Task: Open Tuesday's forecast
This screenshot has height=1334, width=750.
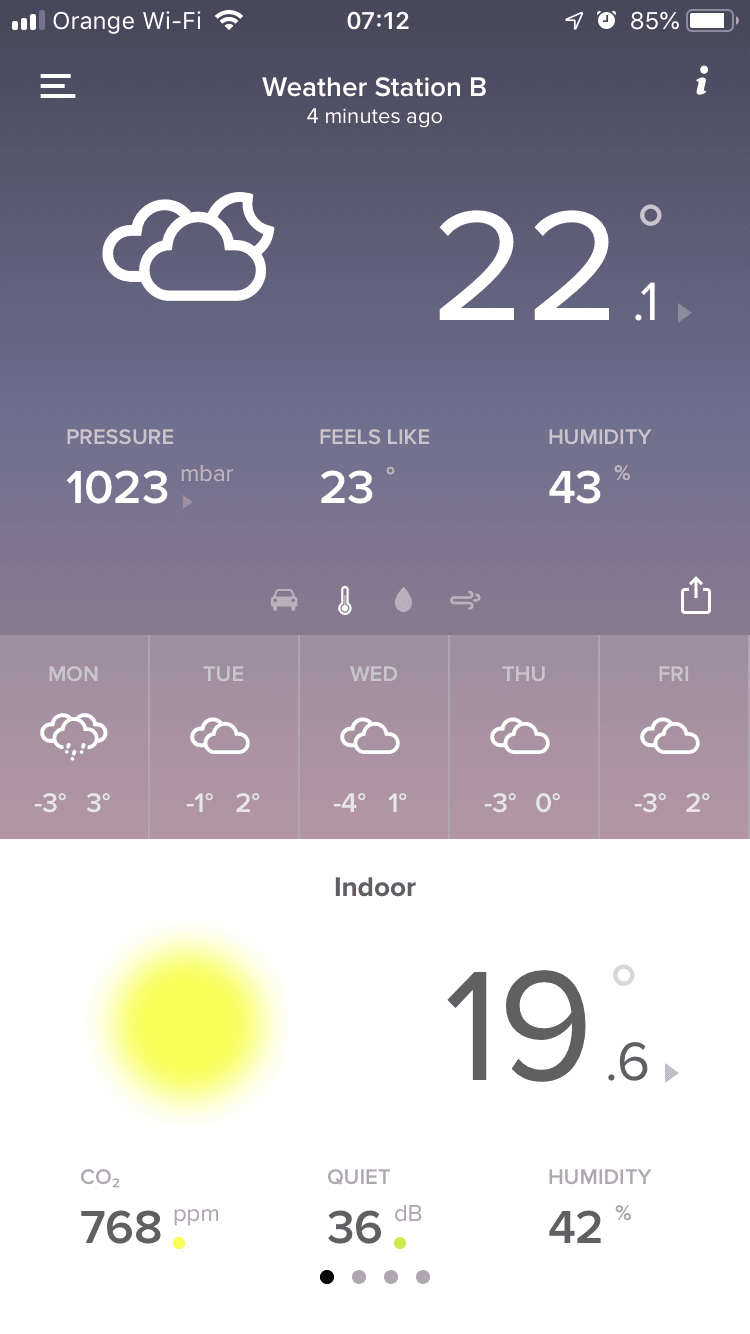Action: [224, 737]
